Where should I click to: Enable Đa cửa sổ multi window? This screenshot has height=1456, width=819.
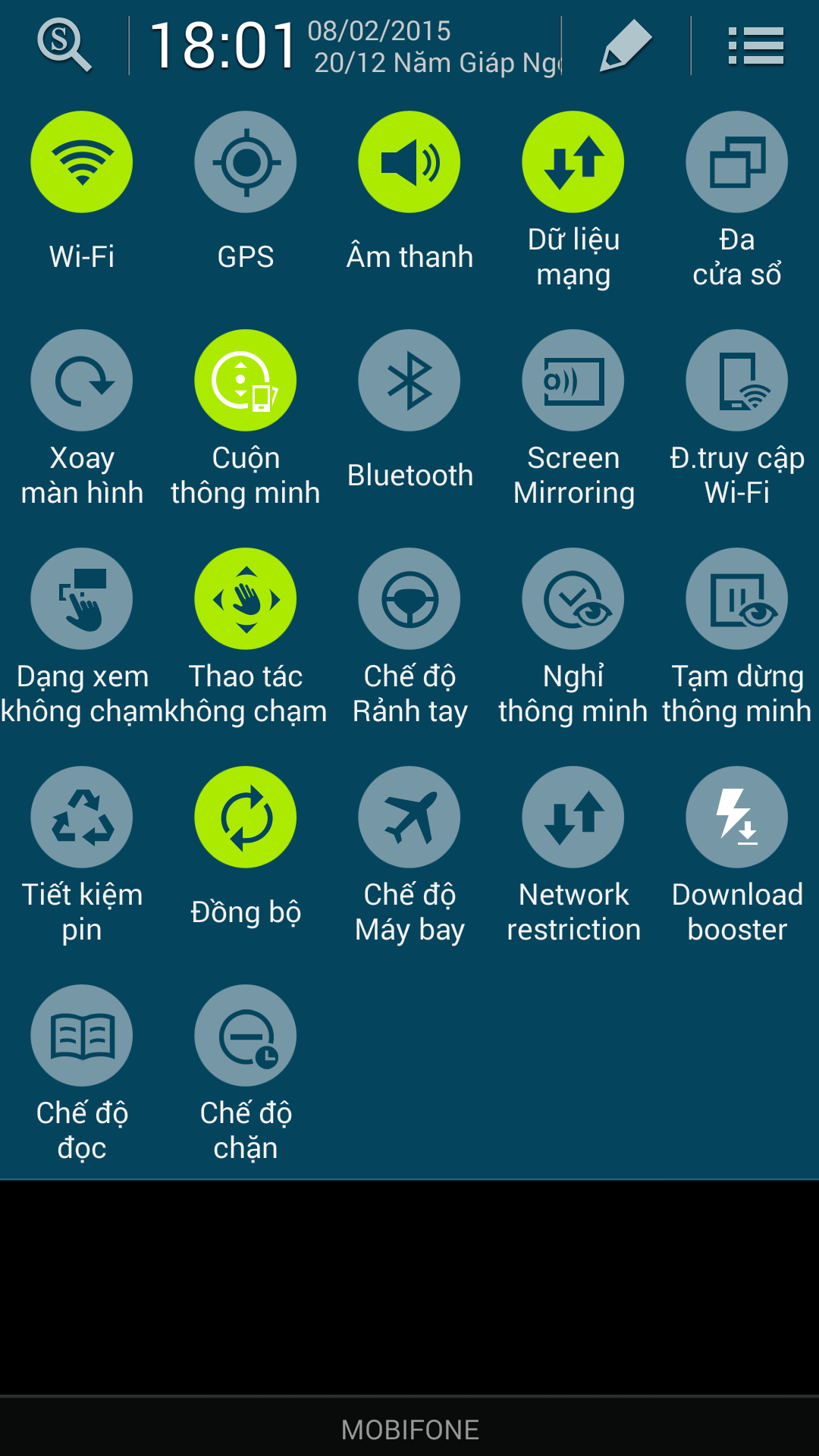tap(737, 162)
